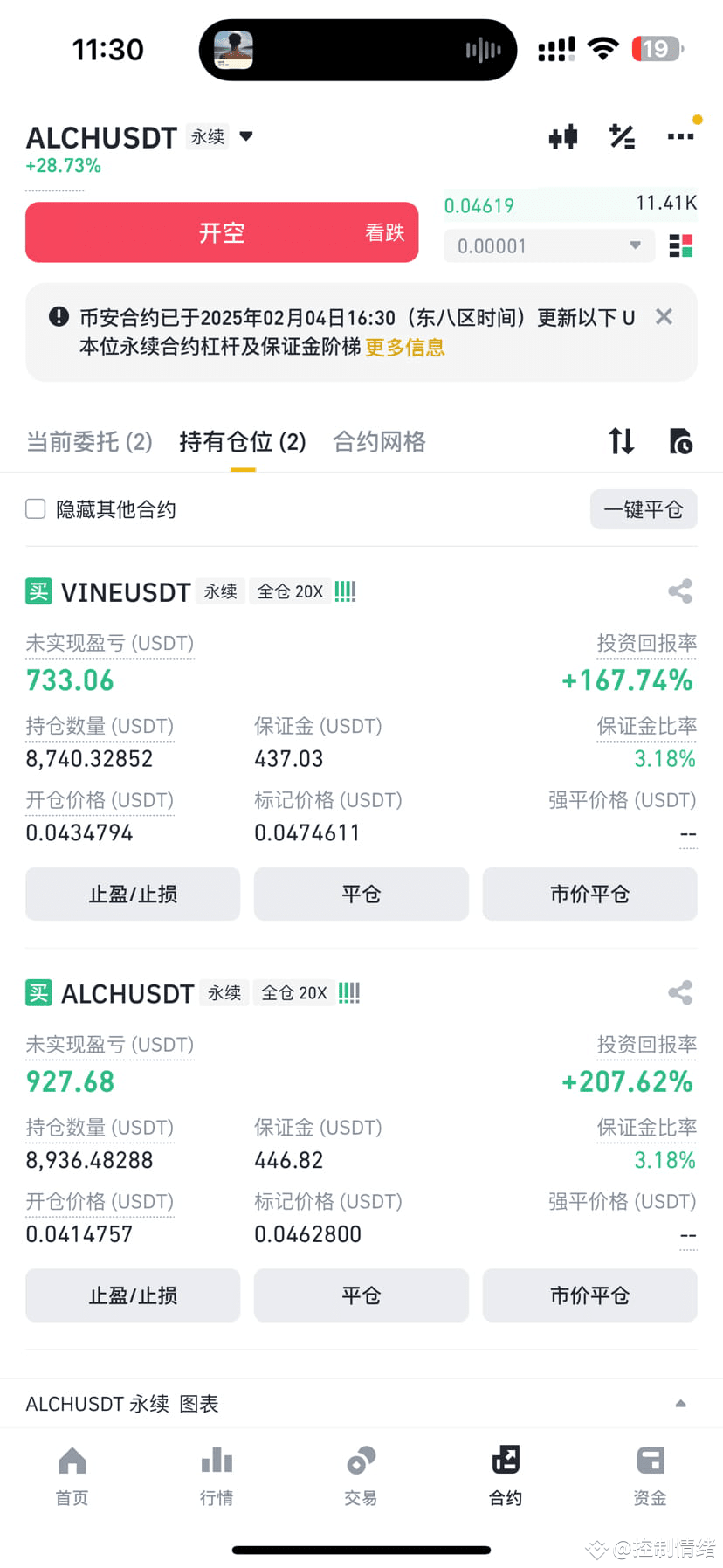This screenshot has height=1568, width=723.
Task: Switch to the 合约网格 tab
Action: pyautogui.click(x=378, y=442)
